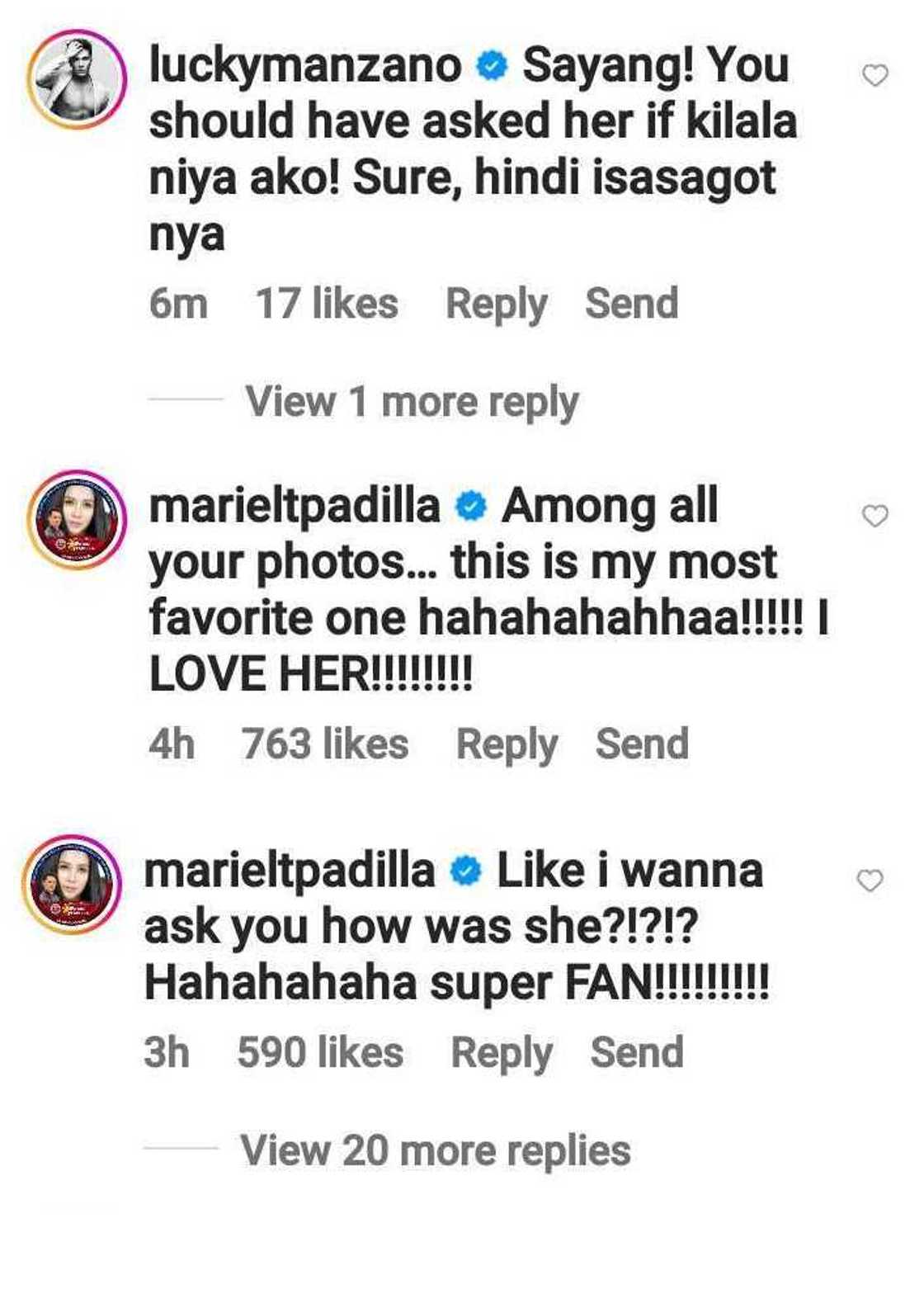The height and width of the screenshot is (1289, 924).
Task: Expand View 1 more reply
Action: [x=412, y=402]
